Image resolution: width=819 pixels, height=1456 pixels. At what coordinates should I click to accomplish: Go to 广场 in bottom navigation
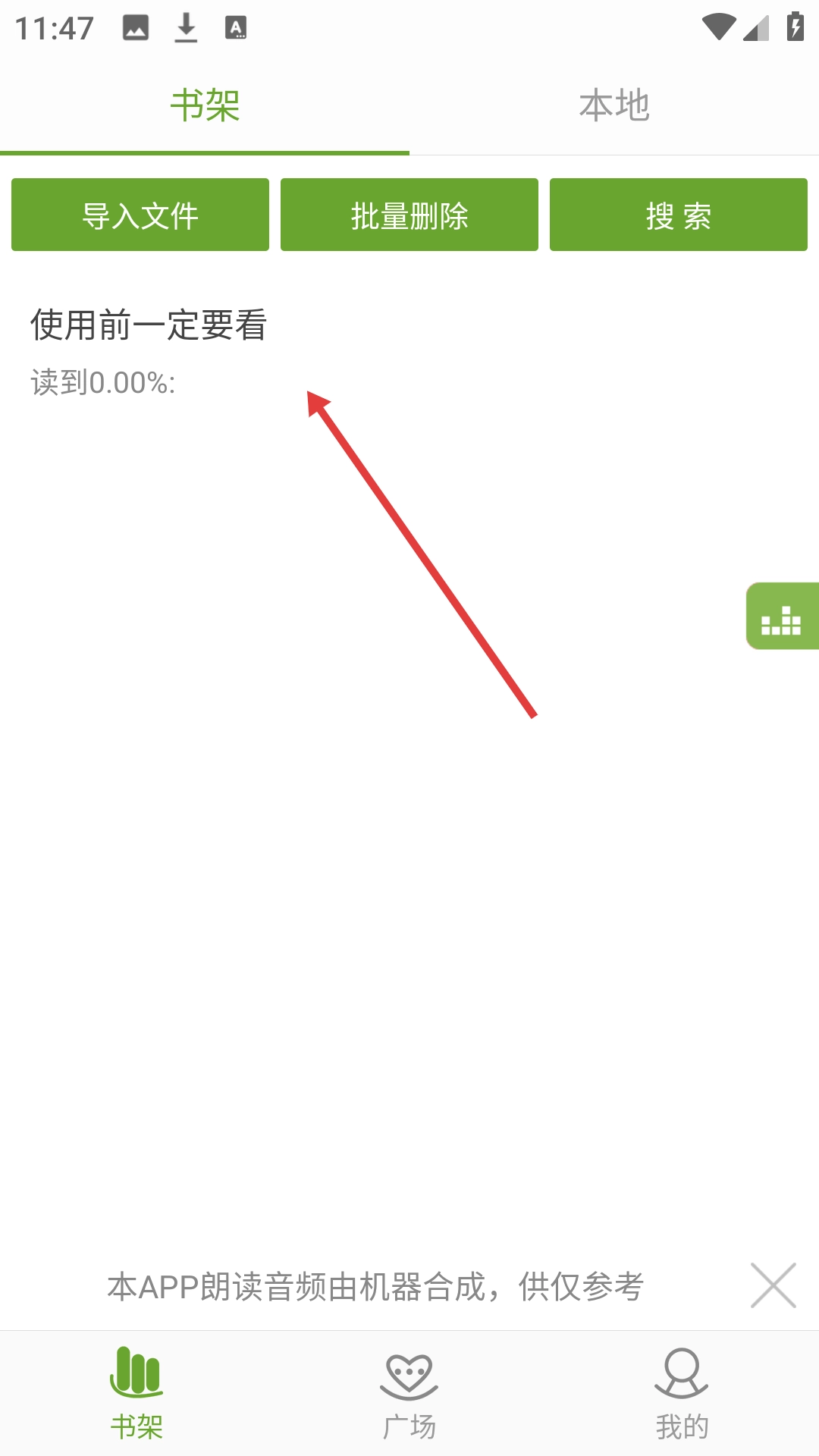point(409,1395)
